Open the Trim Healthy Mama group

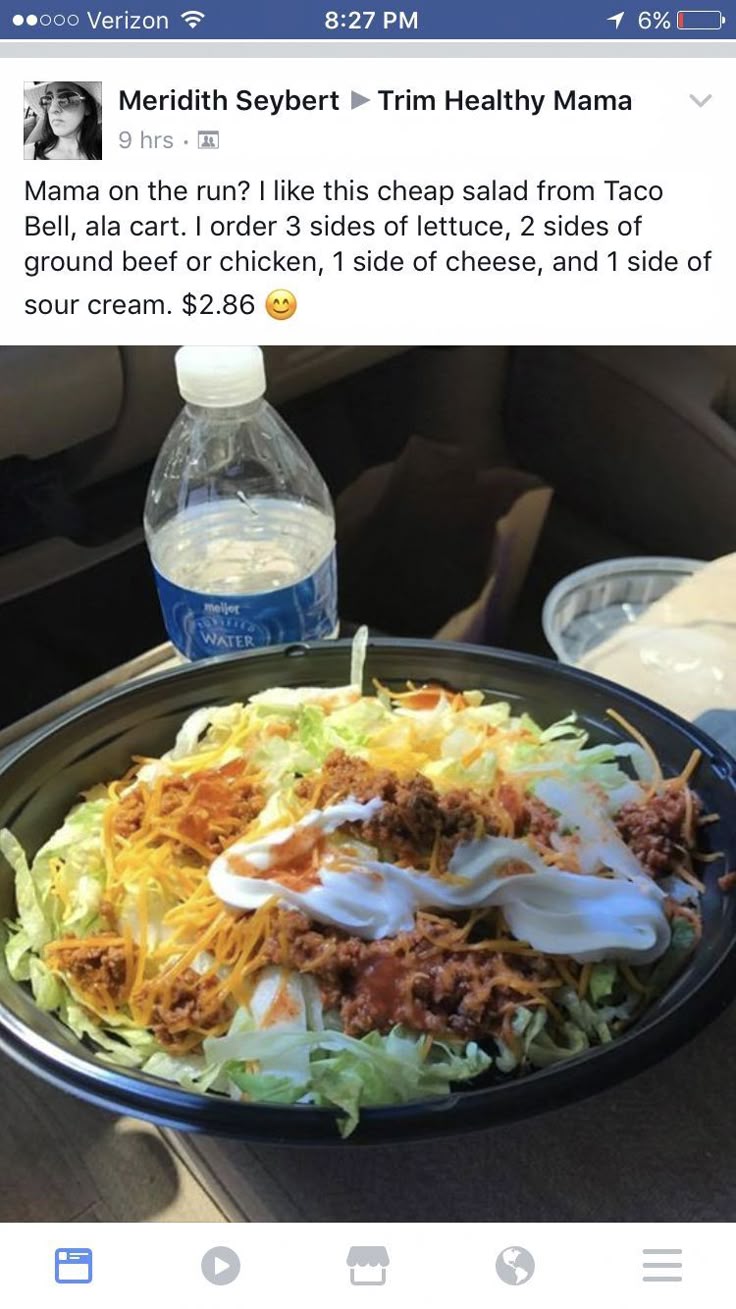coord(504,101)
